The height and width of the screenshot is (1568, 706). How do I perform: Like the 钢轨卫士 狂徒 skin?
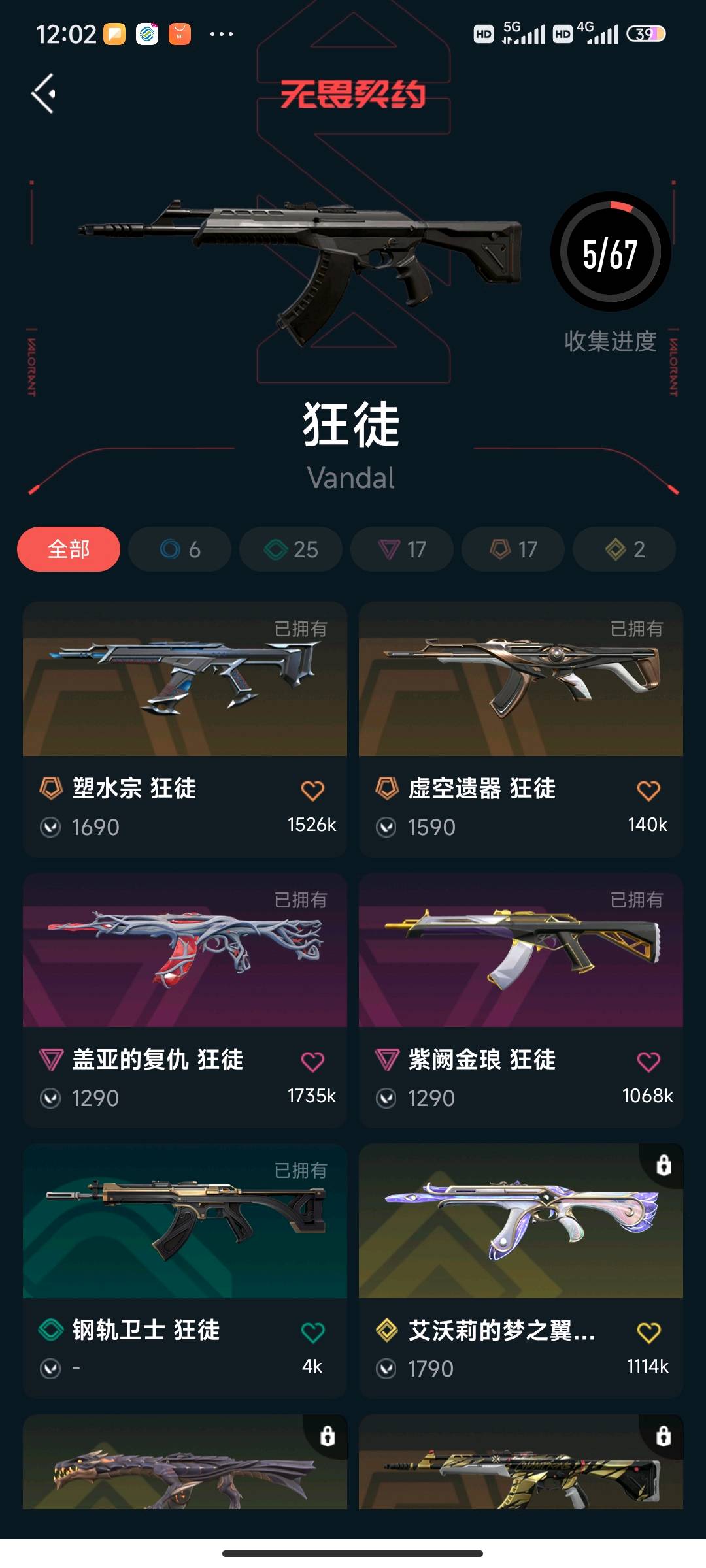coord(312,1332)
